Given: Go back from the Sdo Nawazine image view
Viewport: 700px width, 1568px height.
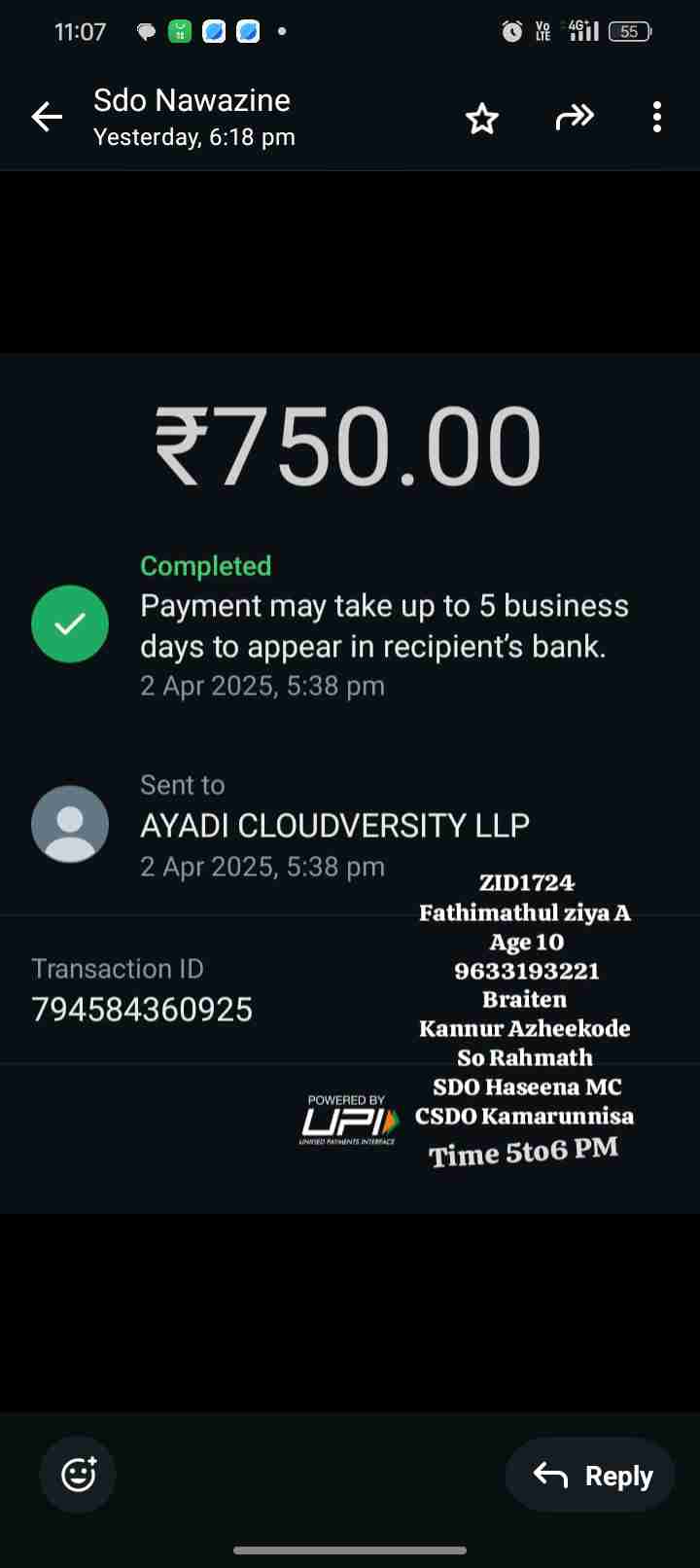Looking at the screenshot, I should pos(47,118).
